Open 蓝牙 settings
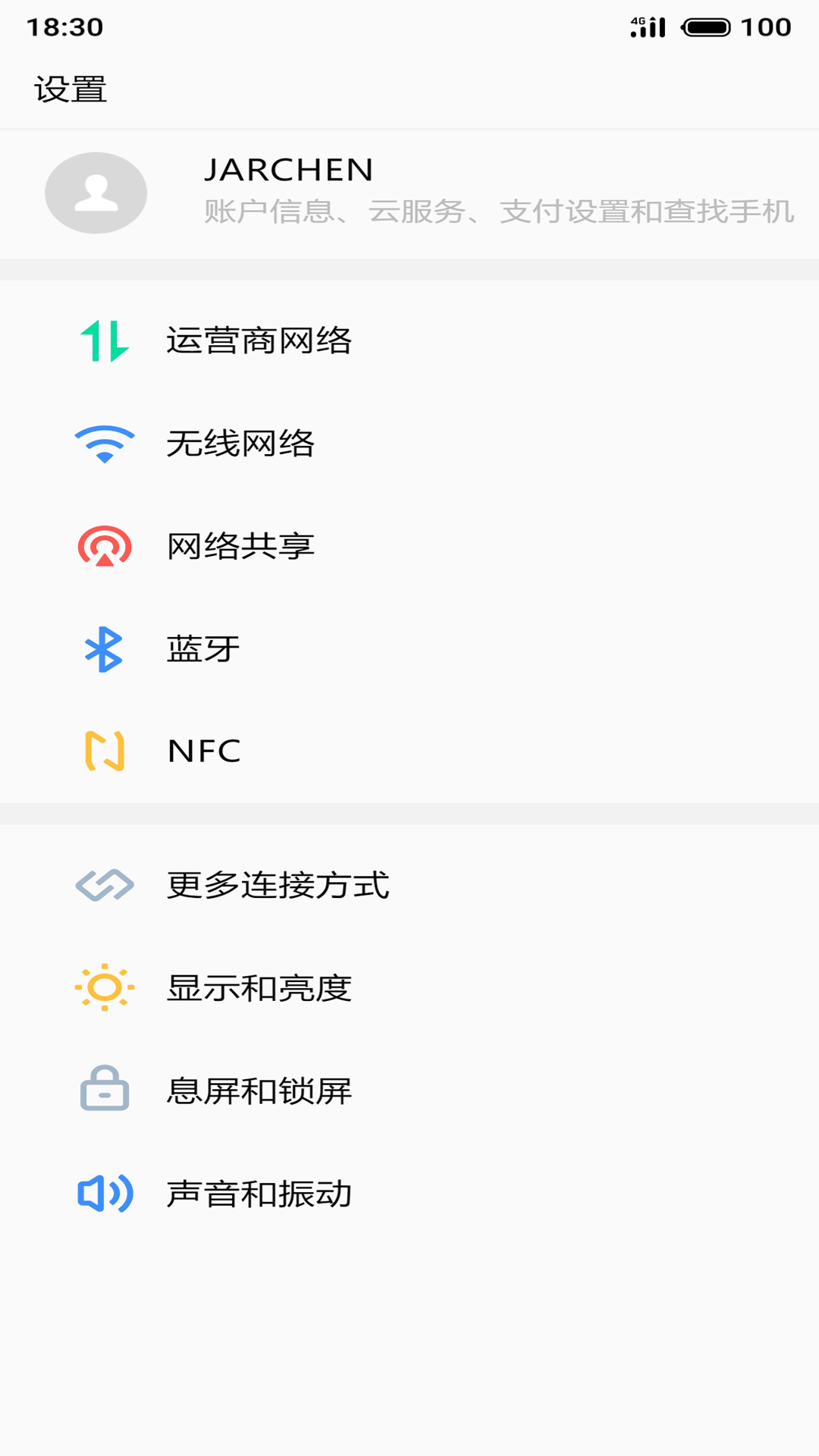 pyautogui.click(x=409, y=649)
